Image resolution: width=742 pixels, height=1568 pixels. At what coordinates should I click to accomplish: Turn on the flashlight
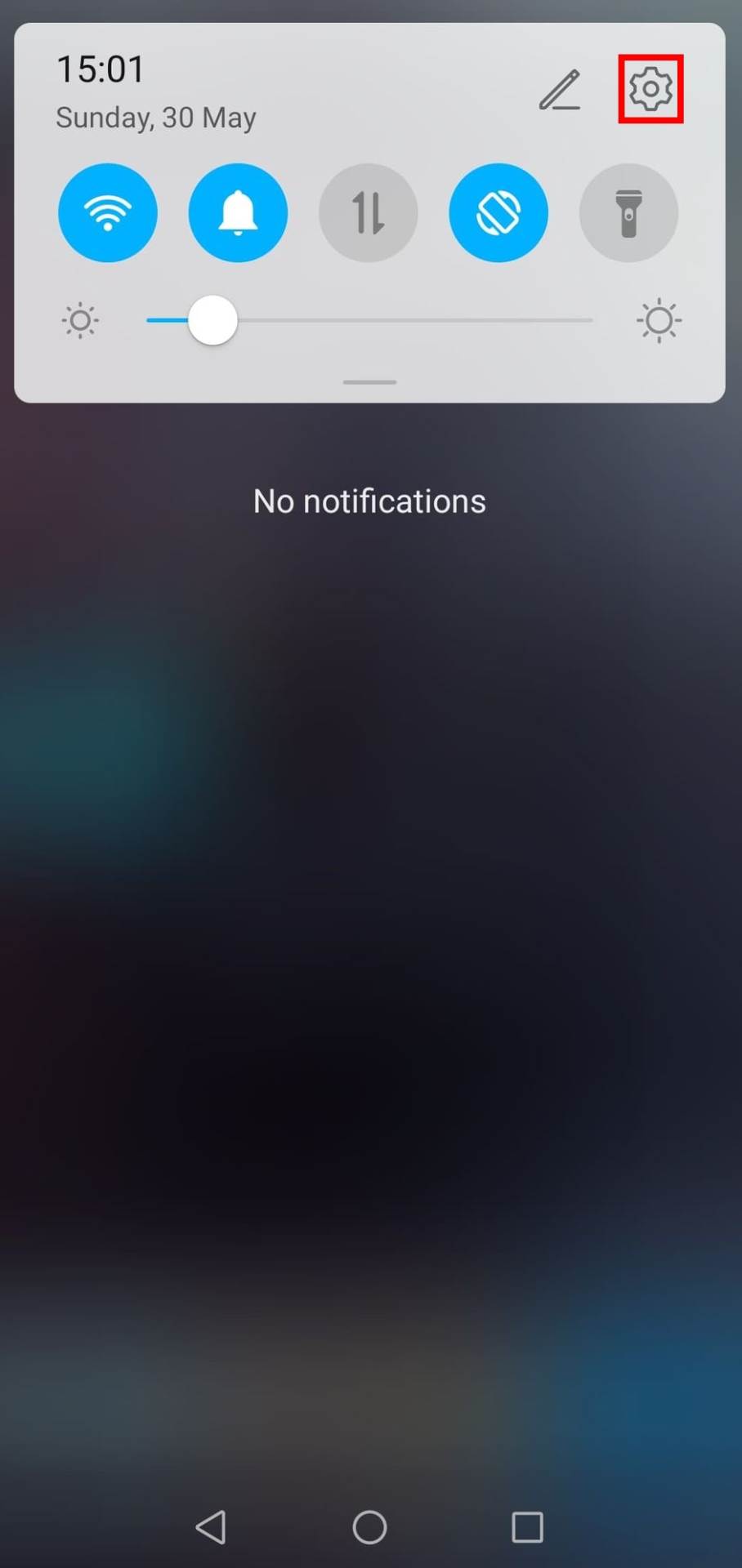[628, 213]
